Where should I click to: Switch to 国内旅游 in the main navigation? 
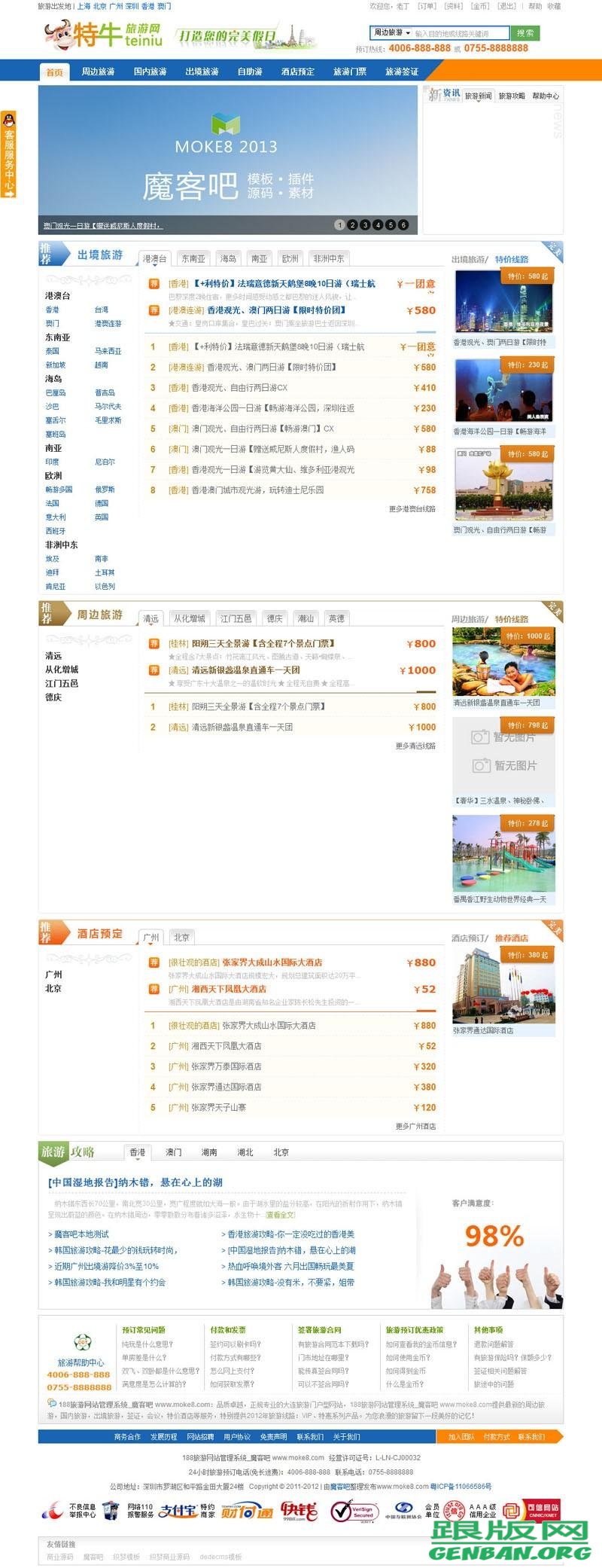150,72
